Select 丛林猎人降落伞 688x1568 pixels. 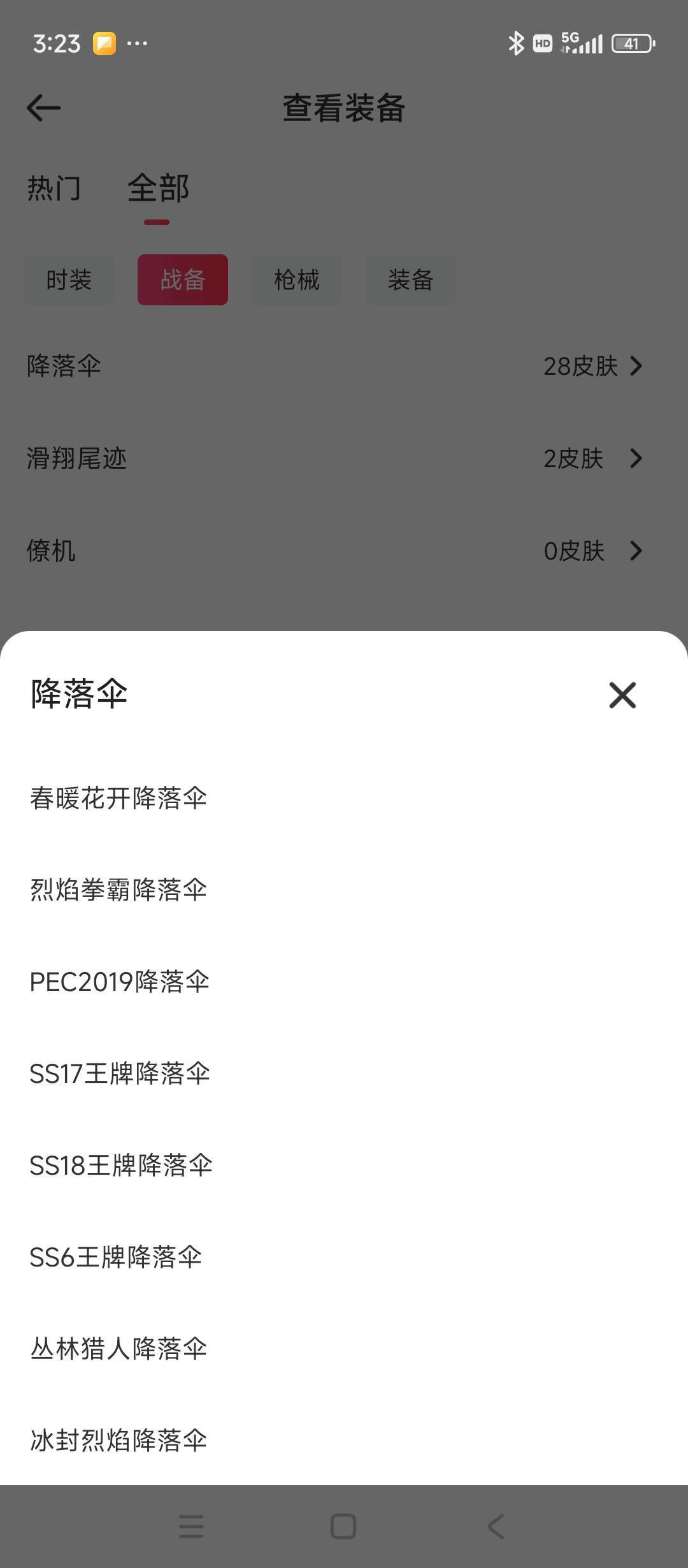tap(344, 1349)
